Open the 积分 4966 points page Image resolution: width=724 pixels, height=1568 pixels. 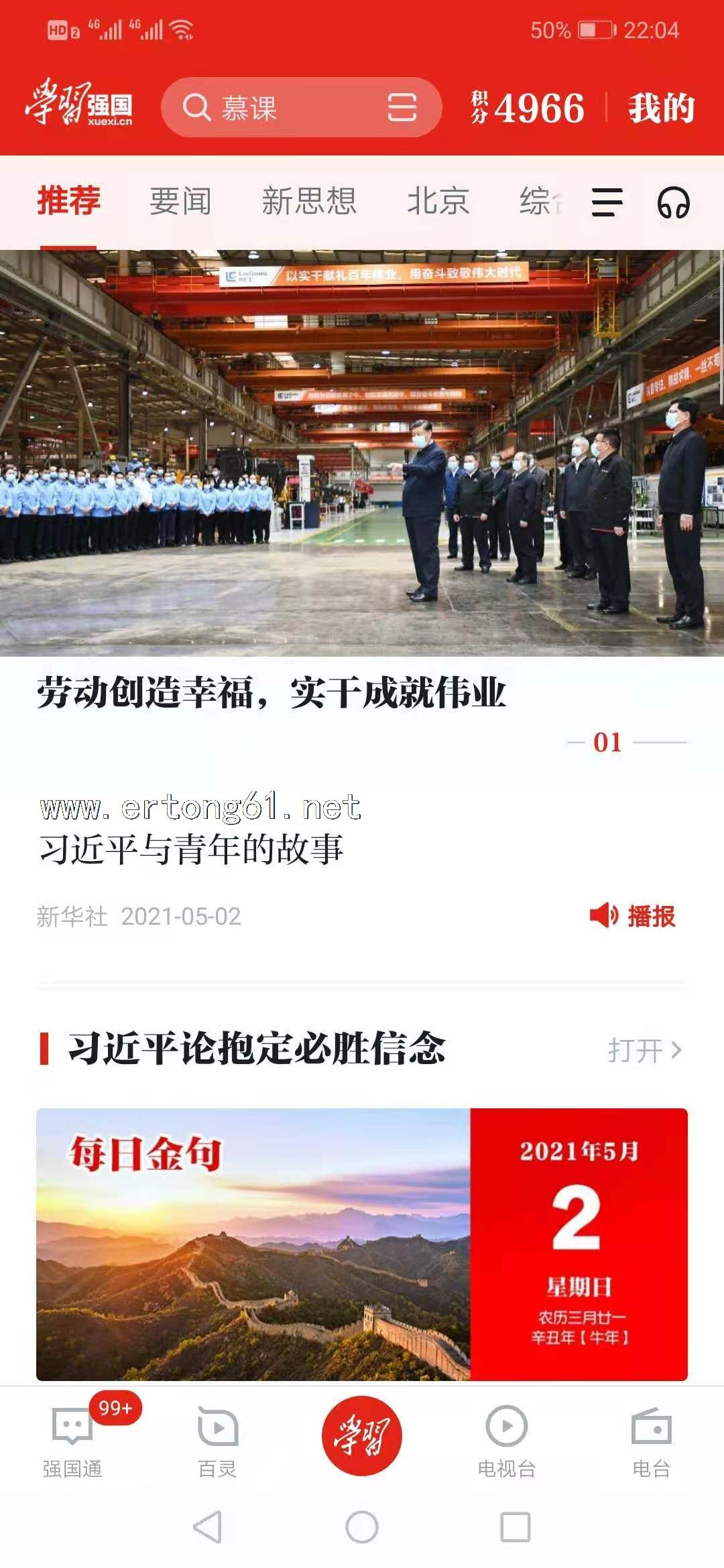(x=529, y=108)
